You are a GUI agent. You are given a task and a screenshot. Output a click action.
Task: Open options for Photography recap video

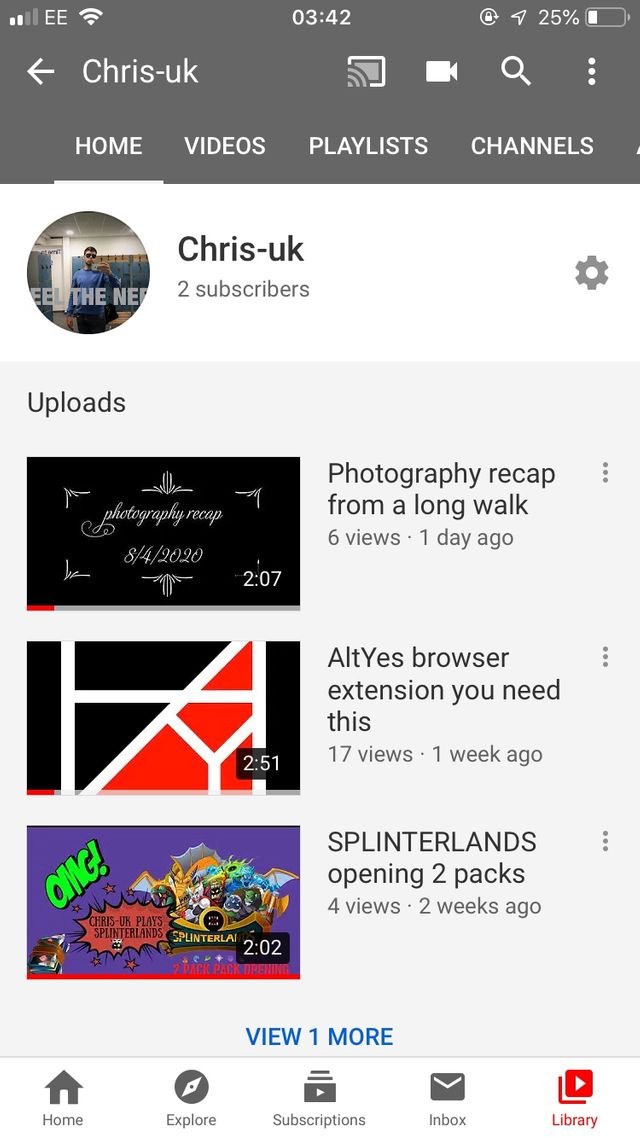(x=605, y=473)
